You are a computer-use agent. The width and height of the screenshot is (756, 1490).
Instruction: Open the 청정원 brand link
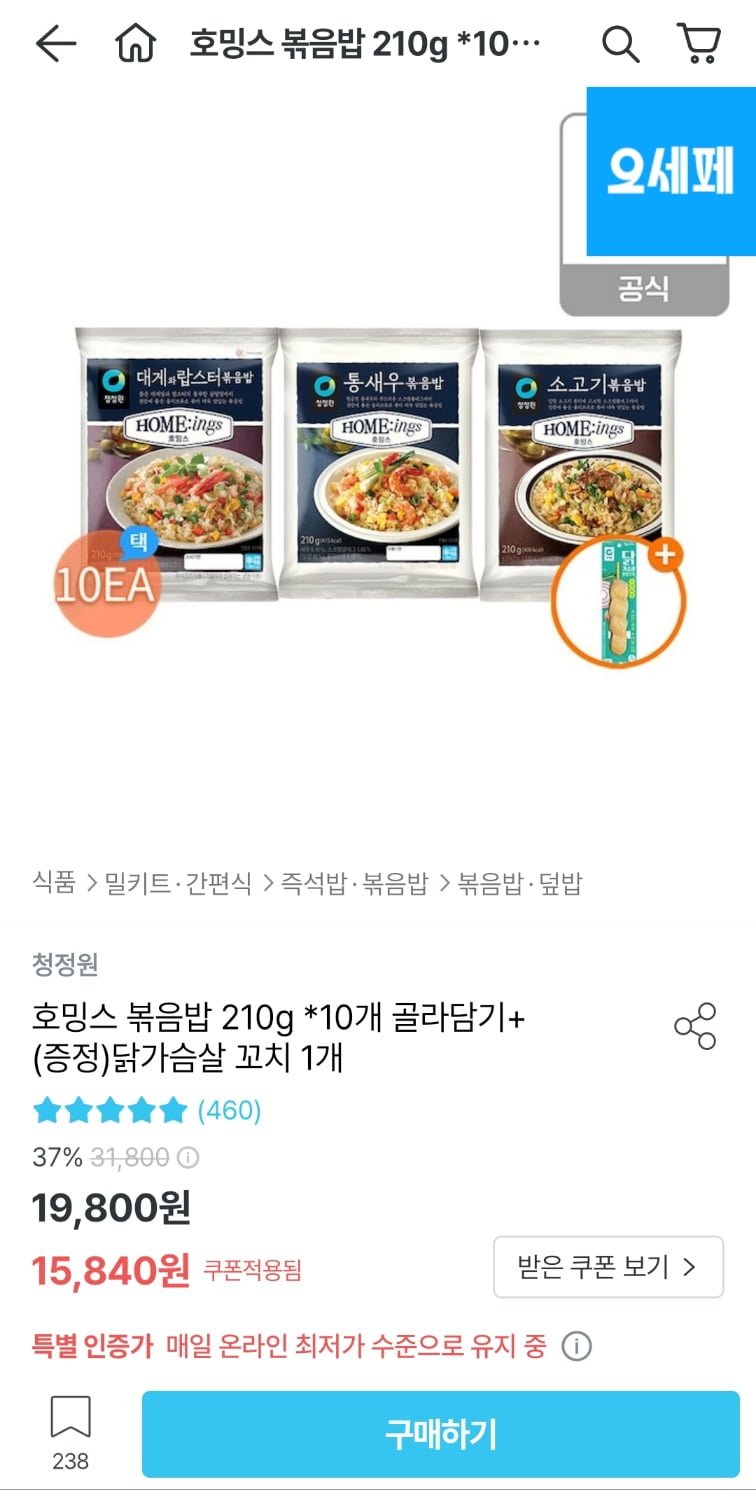(x=65, y=964)
